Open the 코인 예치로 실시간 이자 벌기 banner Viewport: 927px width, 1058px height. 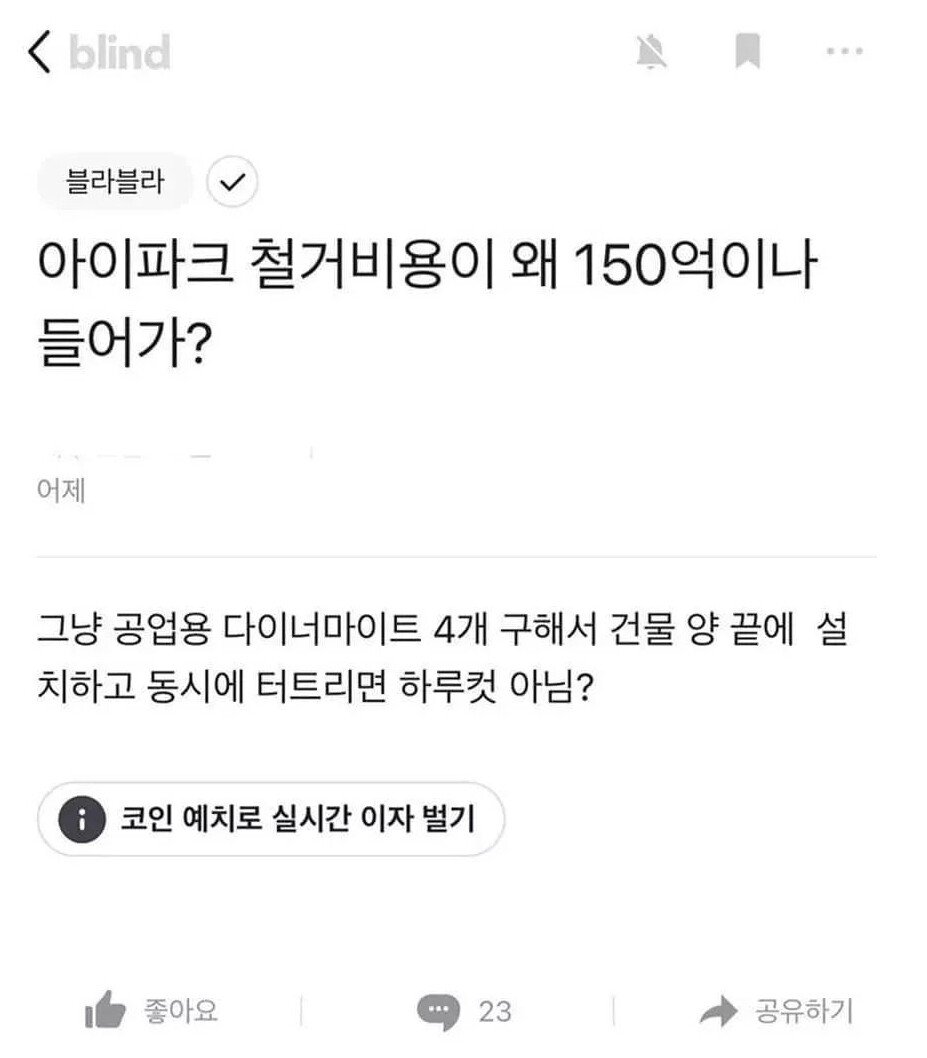pyautogui.click(x=270, y=820)
